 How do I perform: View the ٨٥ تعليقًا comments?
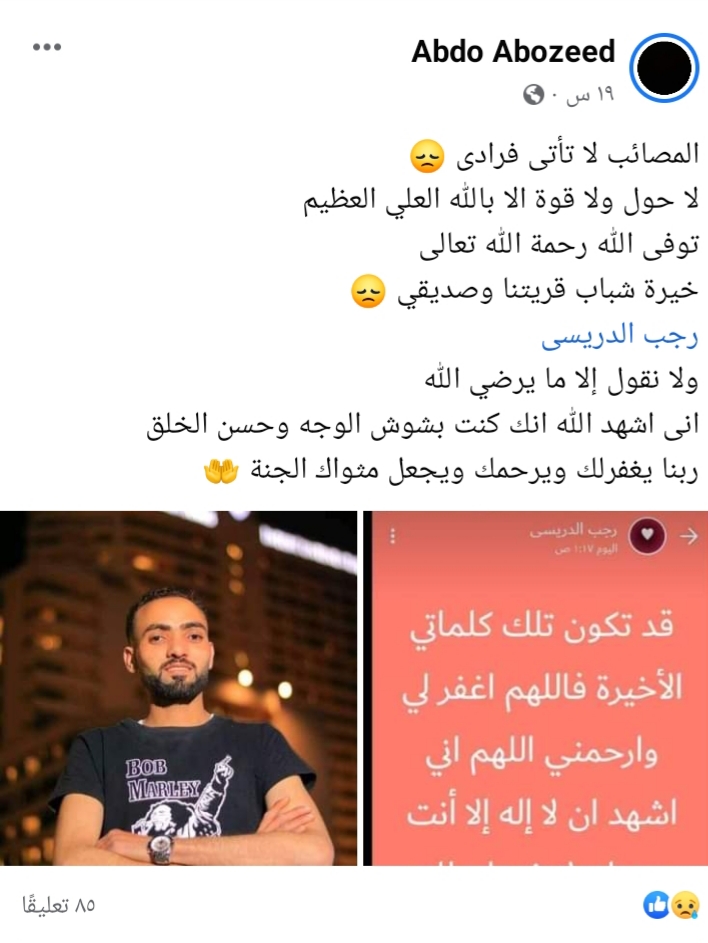(57, 905)
